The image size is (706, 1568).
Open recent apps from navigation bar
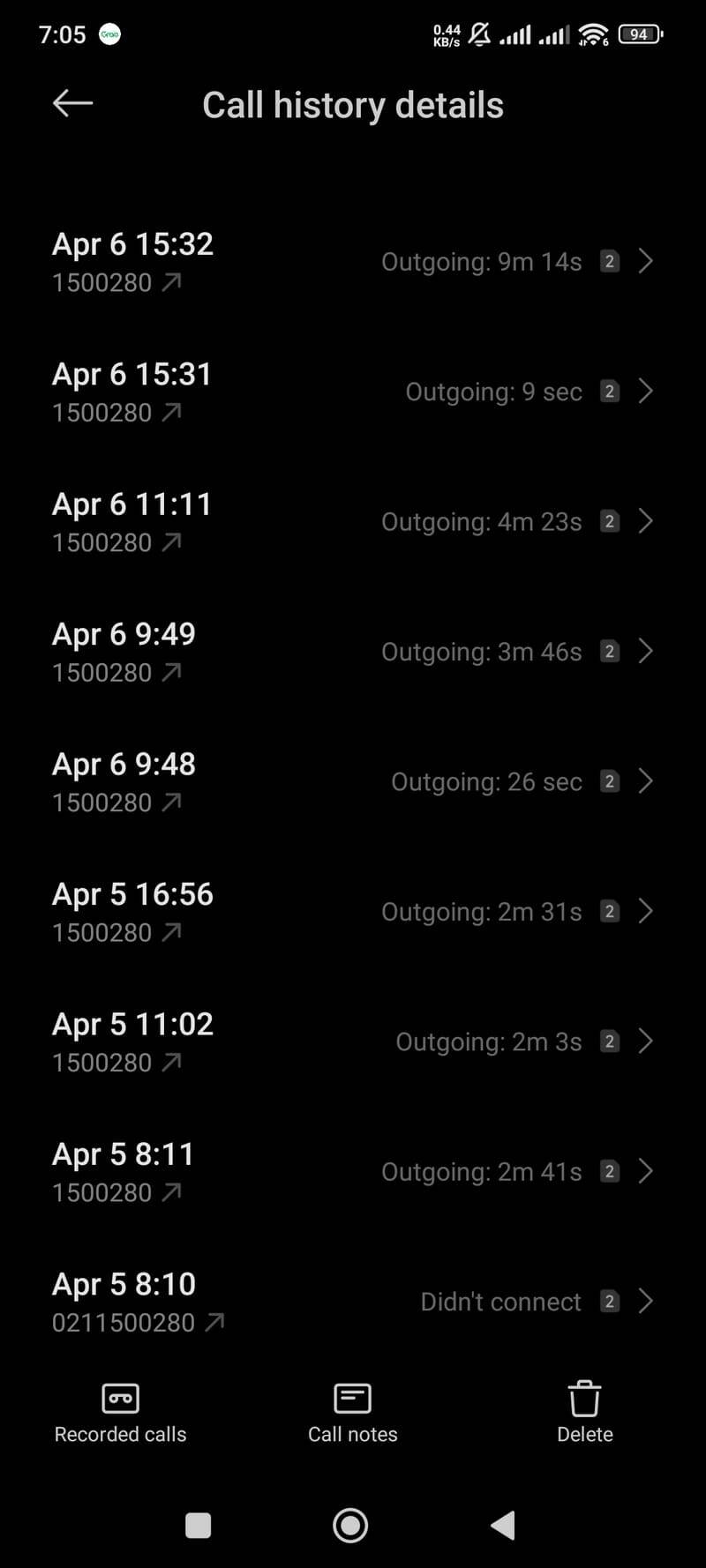click(199, 1525)
